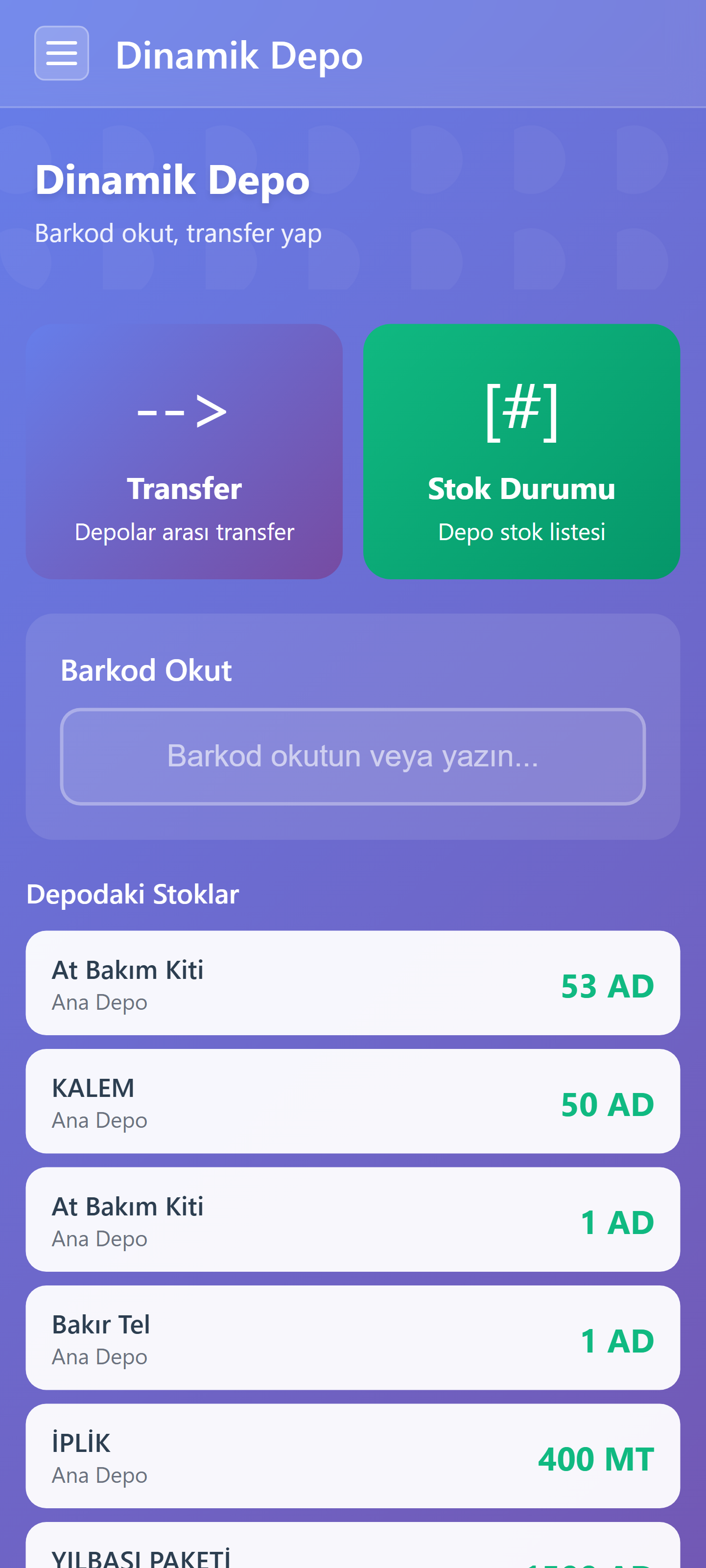Image resolution: width=706 pixels, height=1568 pixels.
Task: Click the Depodaki Stoklar heading
Action: pyautogui.click(x=133, y=894)
